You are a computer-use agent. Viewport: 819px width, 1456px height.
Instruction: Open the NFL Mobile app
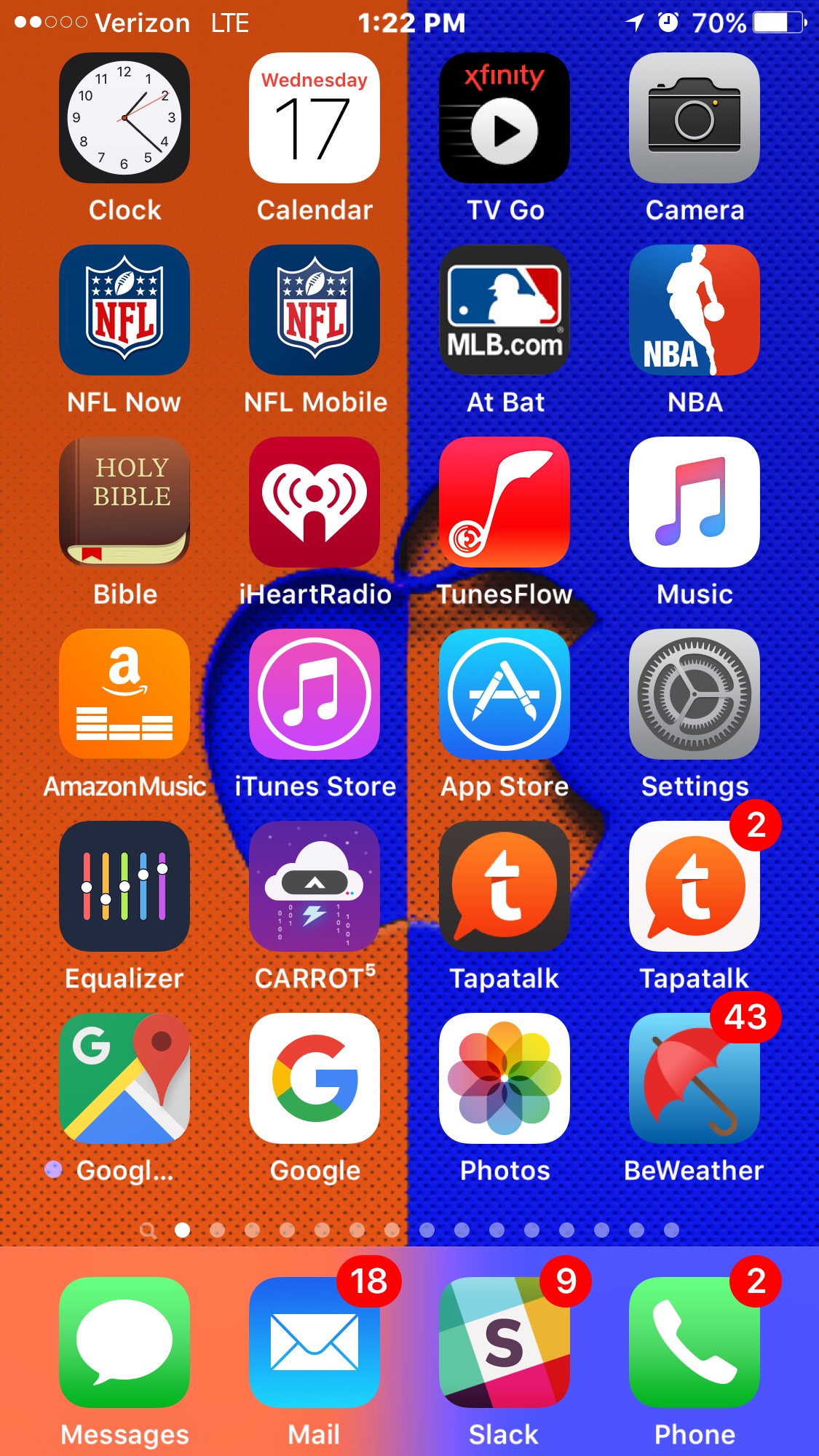click(x=314, y=310)
